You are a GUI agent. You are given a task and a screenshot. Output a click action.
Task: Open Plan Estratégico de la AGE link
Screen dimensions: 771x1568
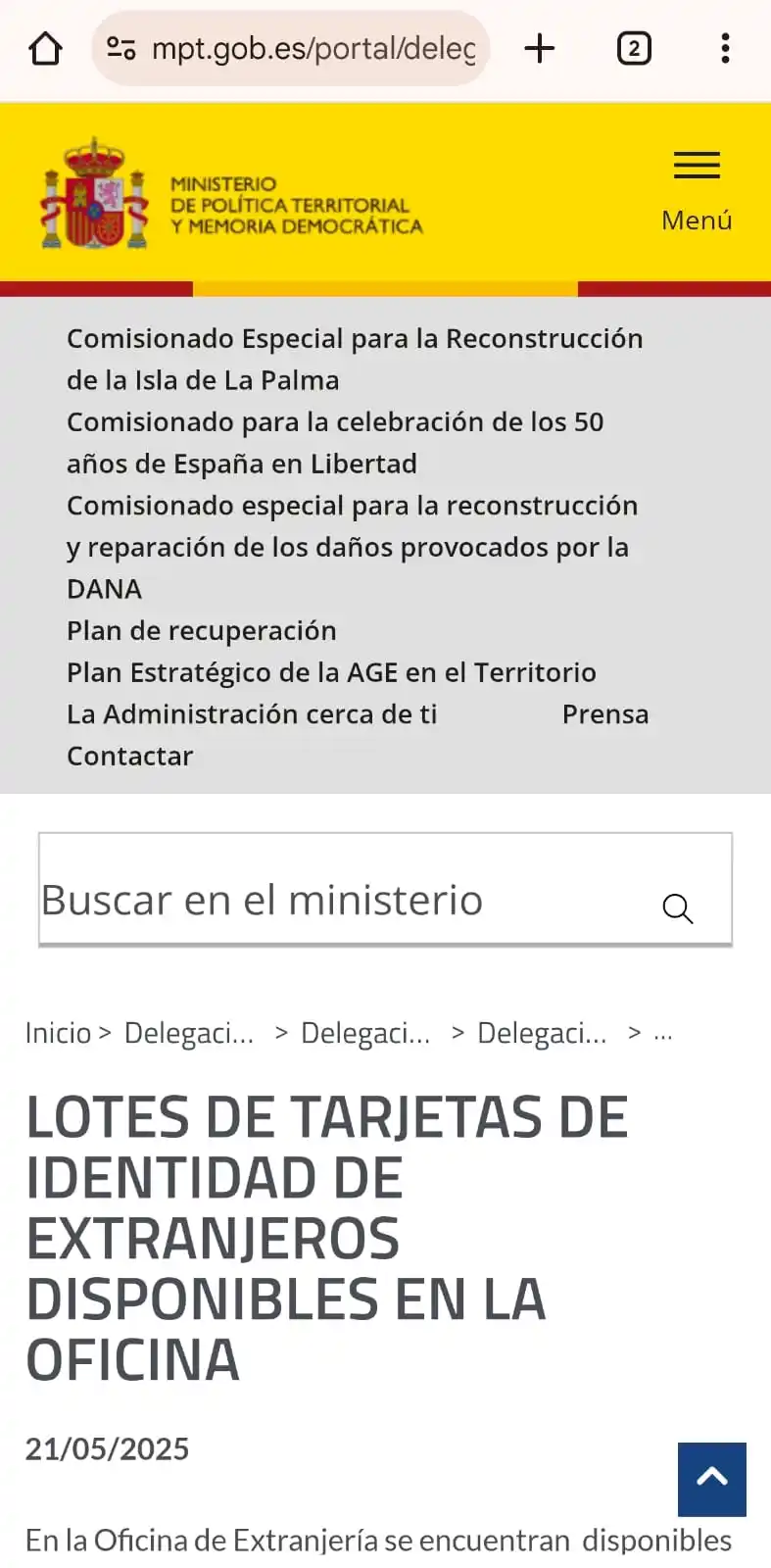pos(331,672)
